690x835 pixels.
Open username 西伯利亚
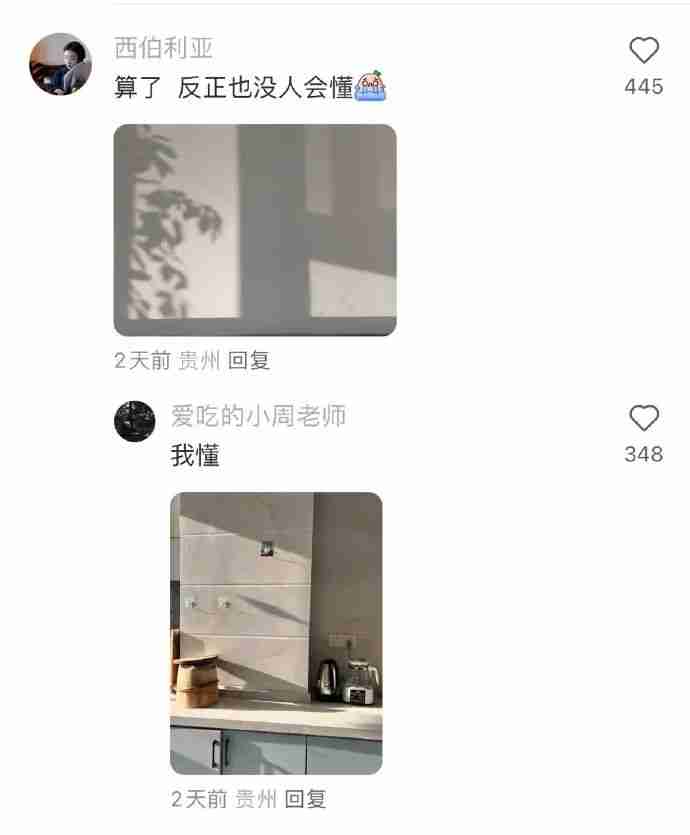point(164,48)
